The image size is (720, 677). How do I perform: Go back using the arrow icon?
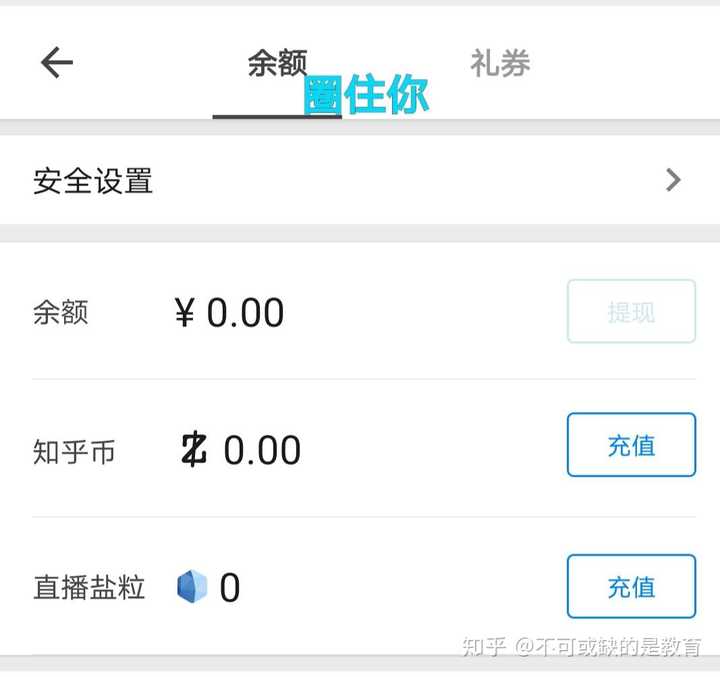point(57,63)
